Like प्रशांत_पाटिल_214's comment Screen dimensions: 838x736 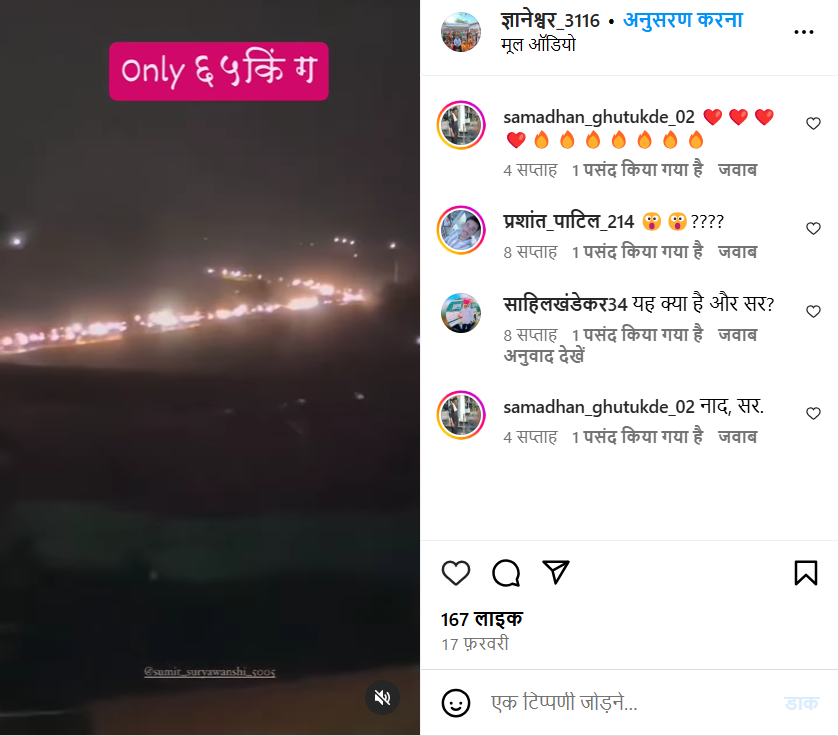[x=813, y=229]
